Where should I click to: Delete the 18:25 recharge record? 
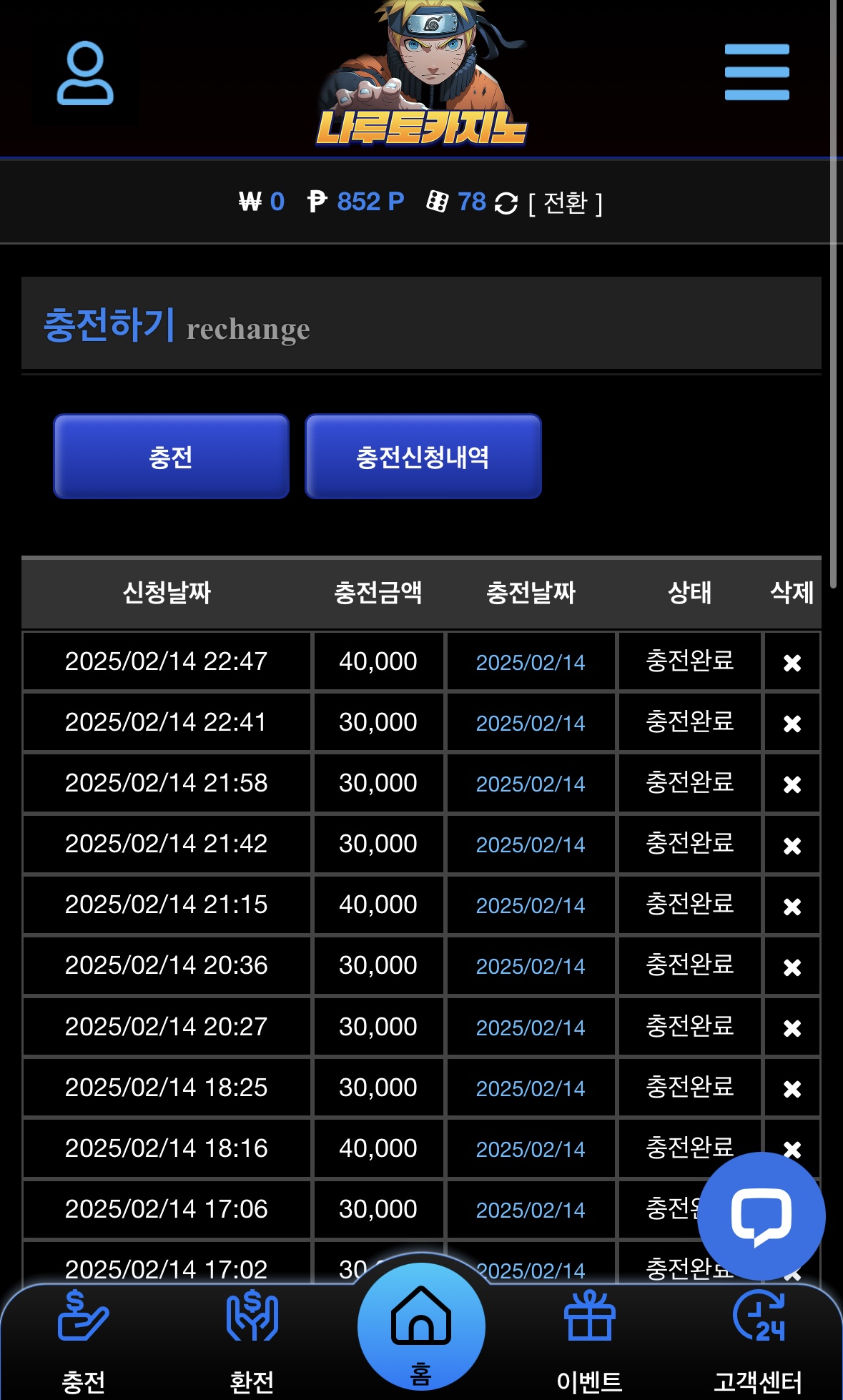792,1088
